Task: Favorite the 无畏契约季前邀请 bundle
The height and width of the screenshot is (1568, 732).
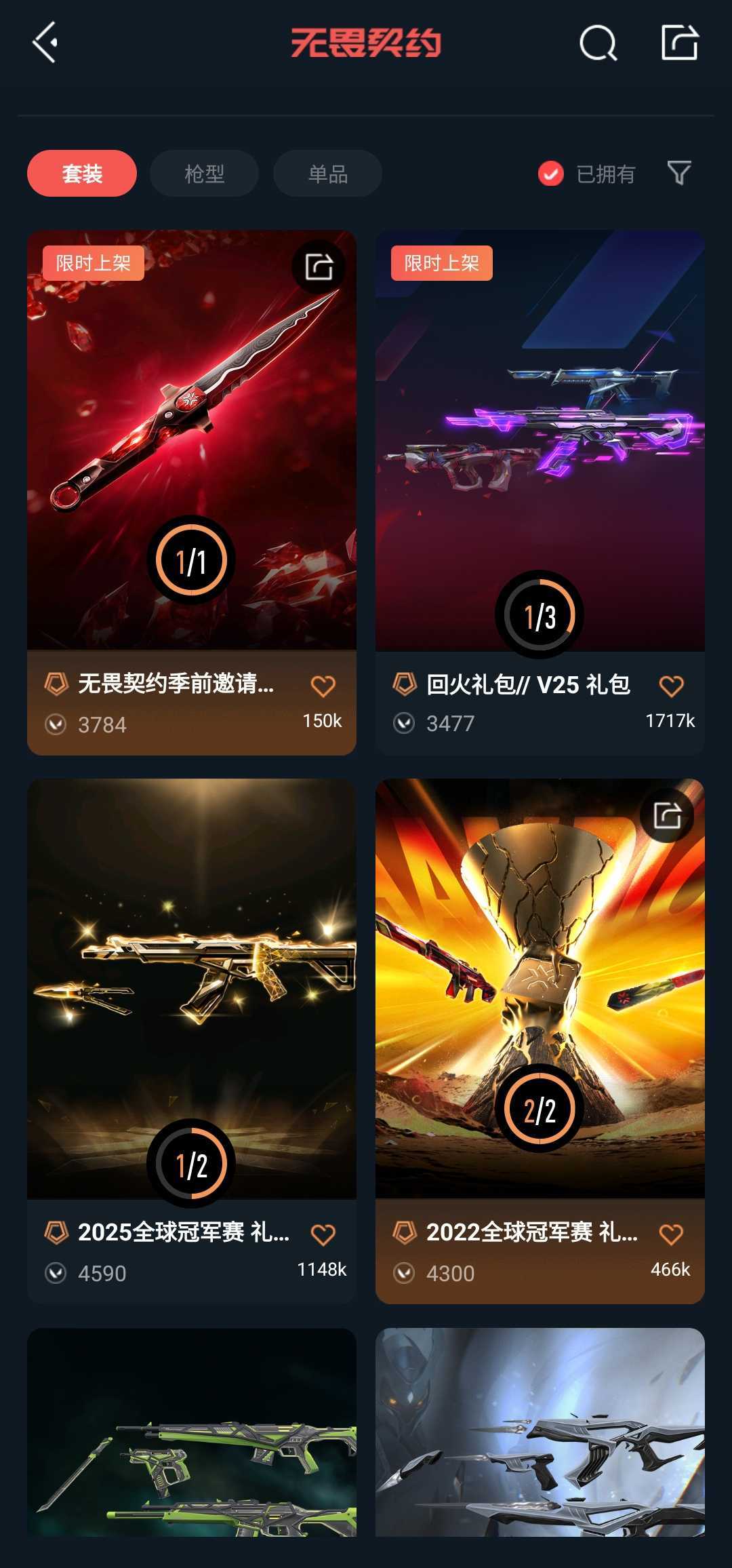Action: 323,686
